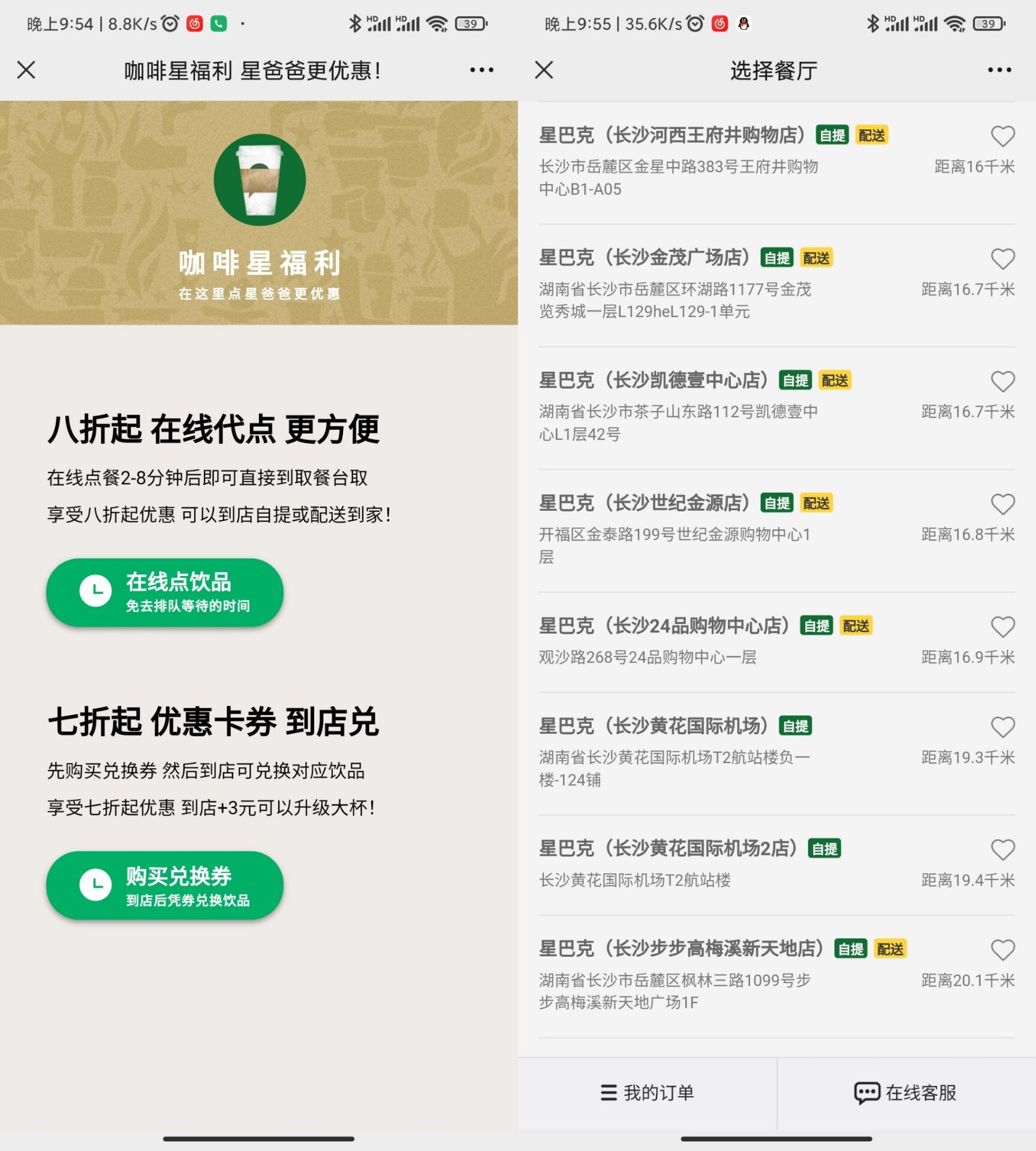Tap the order list icon beside 我的订单
Viewport: 1036px width, 1151px height.
(607, 1092)
